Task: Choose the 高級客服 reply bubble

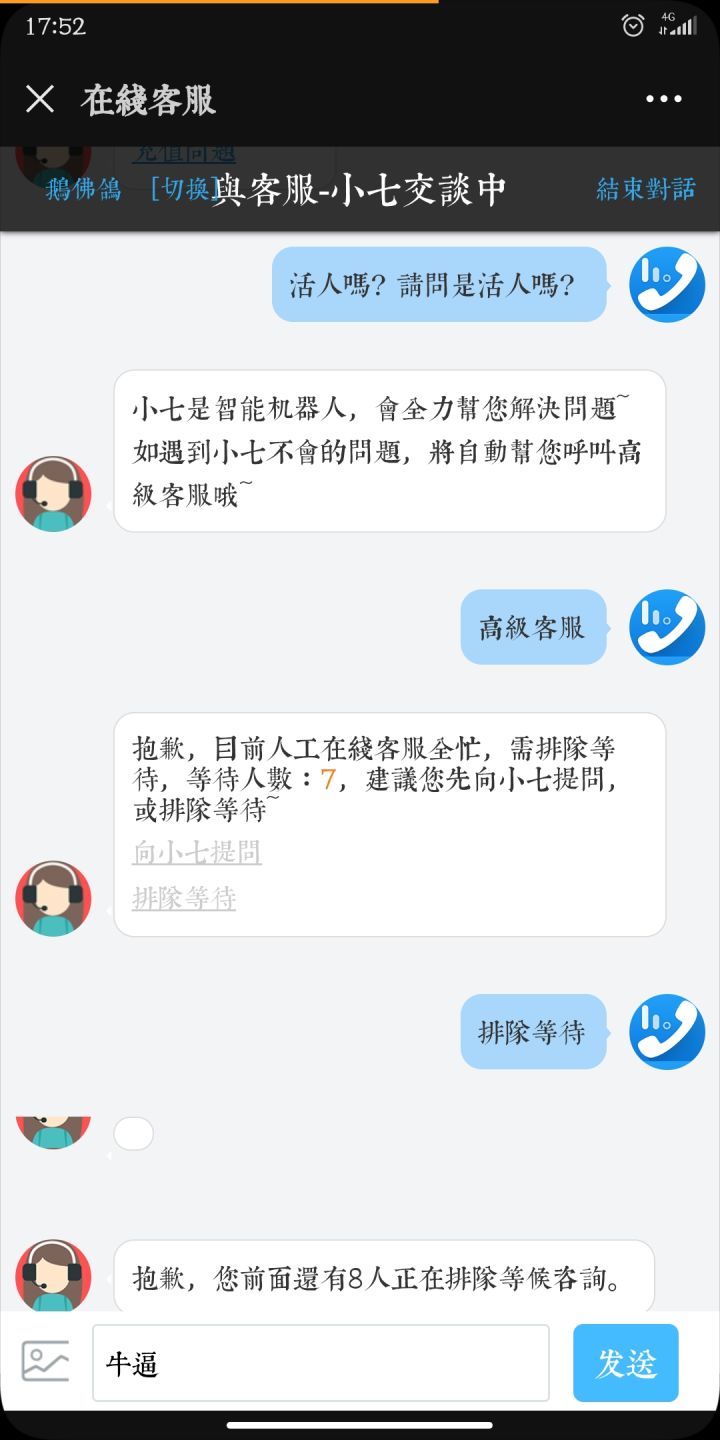Action: 533,626
